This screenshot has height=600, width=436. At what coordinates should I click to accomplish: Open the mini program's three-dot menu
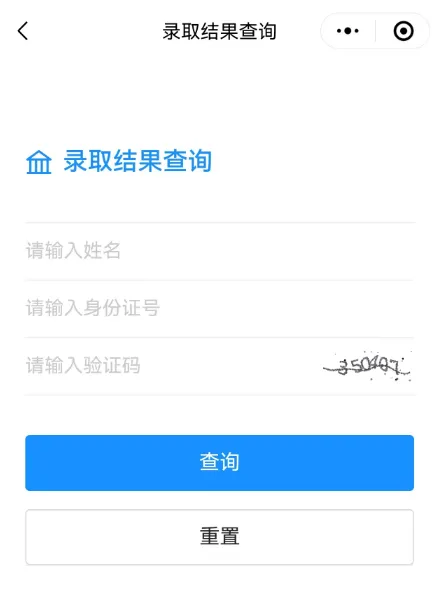tap(348, 31)
